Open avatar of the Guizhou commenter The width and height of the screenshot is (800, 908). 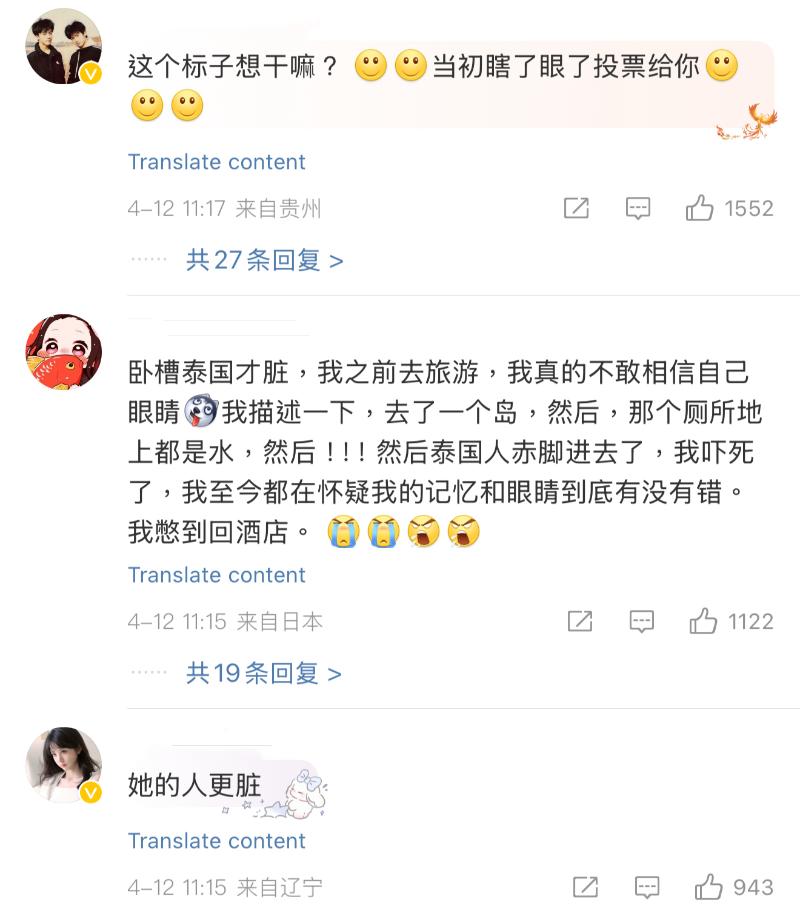coord(64,47)
